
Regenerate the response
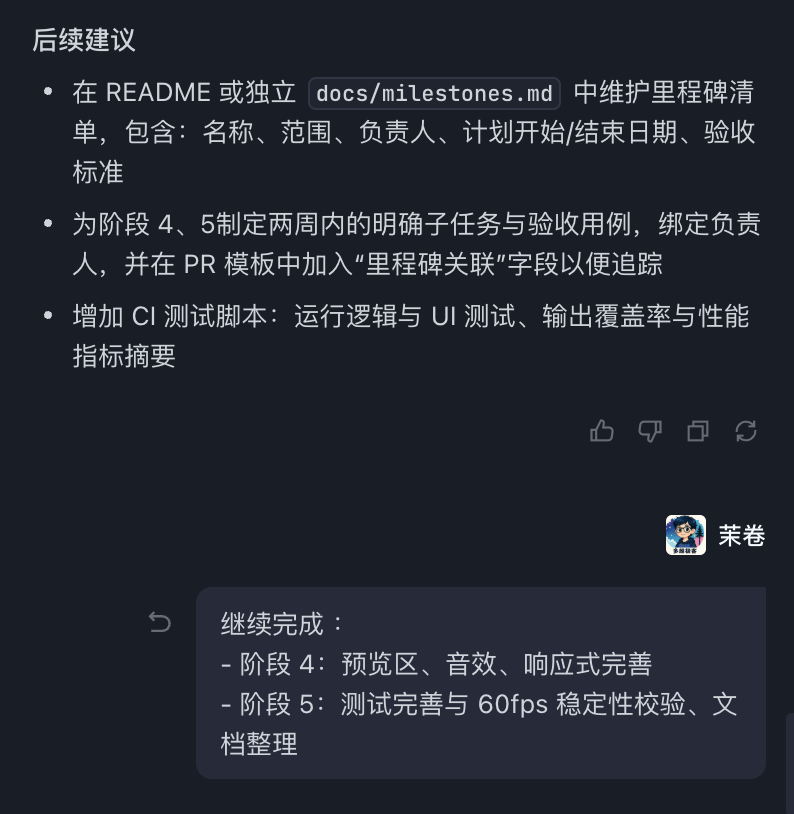point(746,431)
